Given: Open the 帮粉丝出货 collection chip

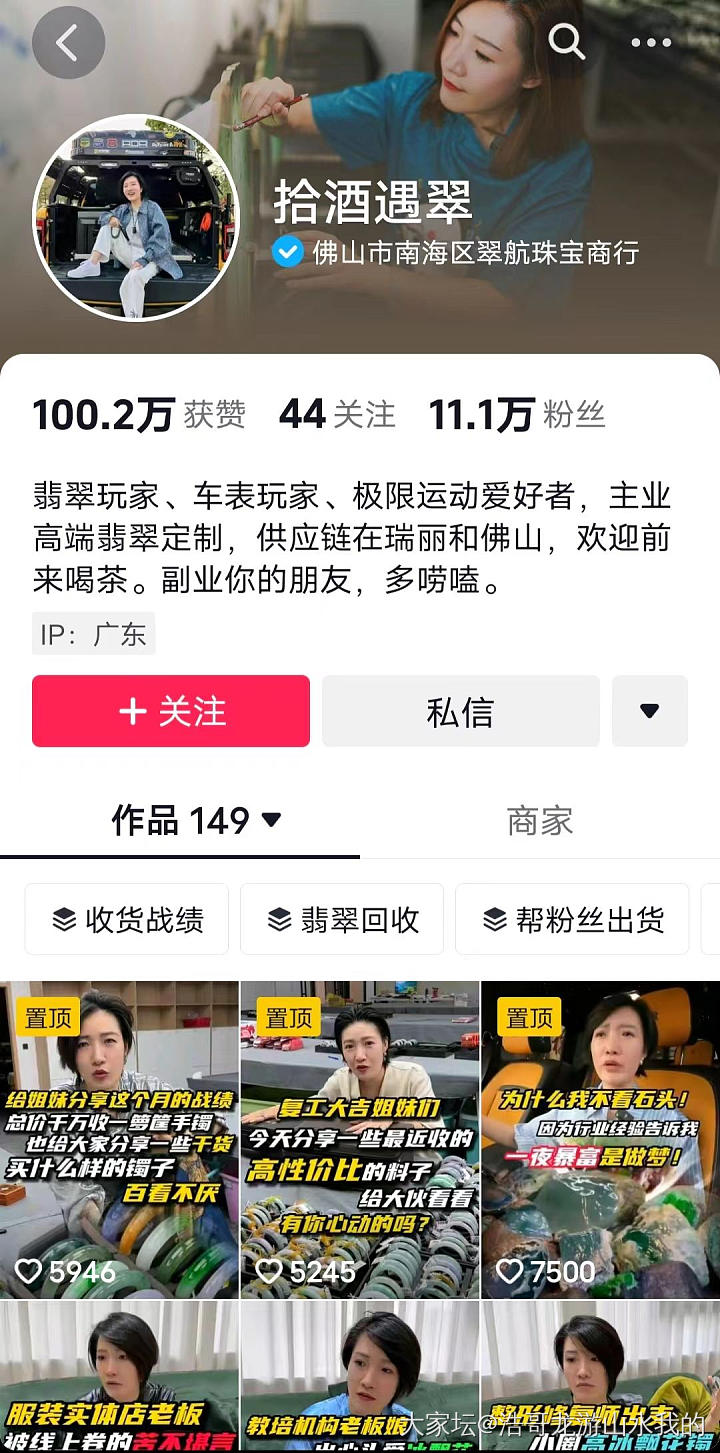Looking at the screenshot, I should click(572, 919).
